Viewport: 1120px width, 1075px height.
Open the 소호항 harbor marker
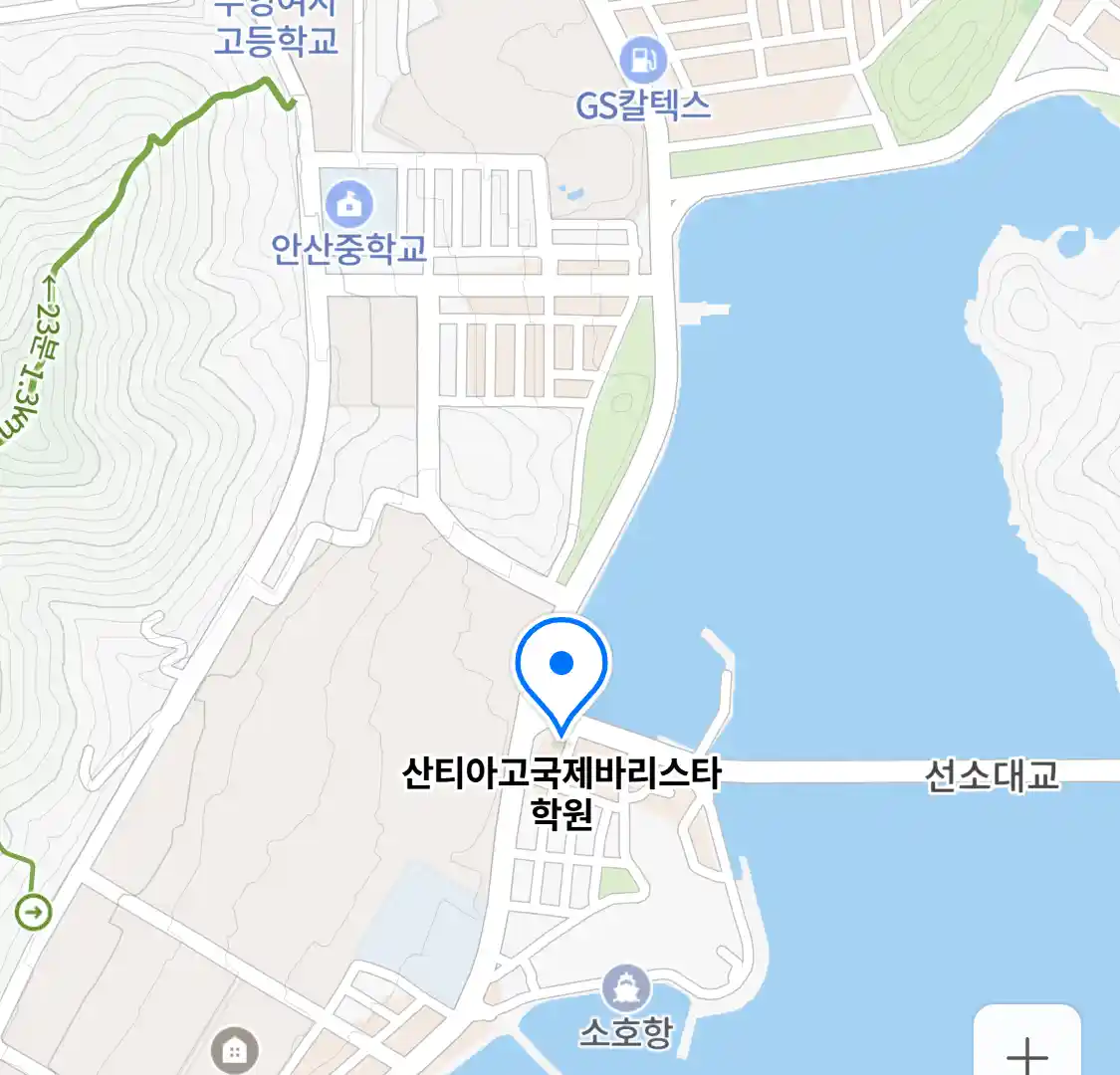(626, 988)
